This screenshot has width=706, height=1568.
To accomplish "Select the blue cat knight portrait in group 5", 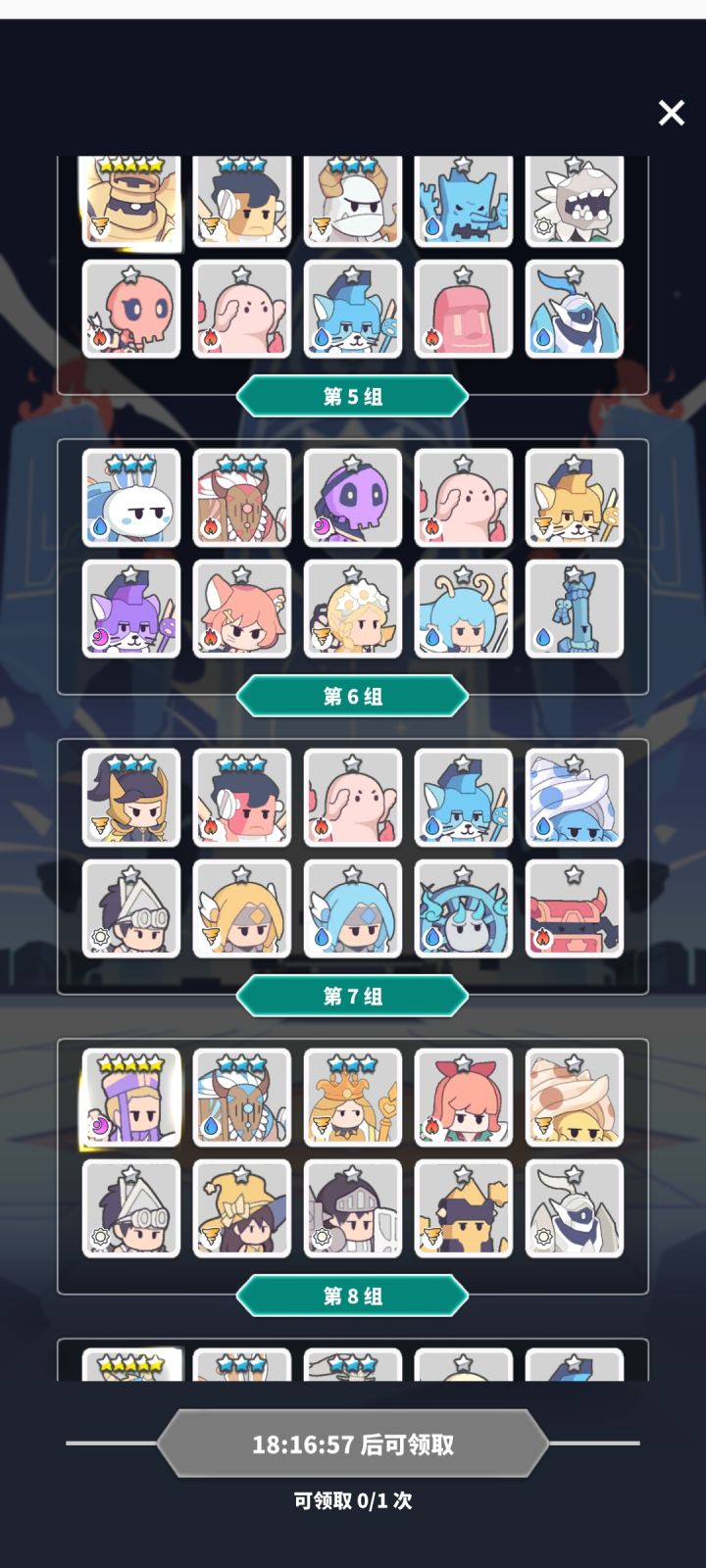I will coord(353,311).
